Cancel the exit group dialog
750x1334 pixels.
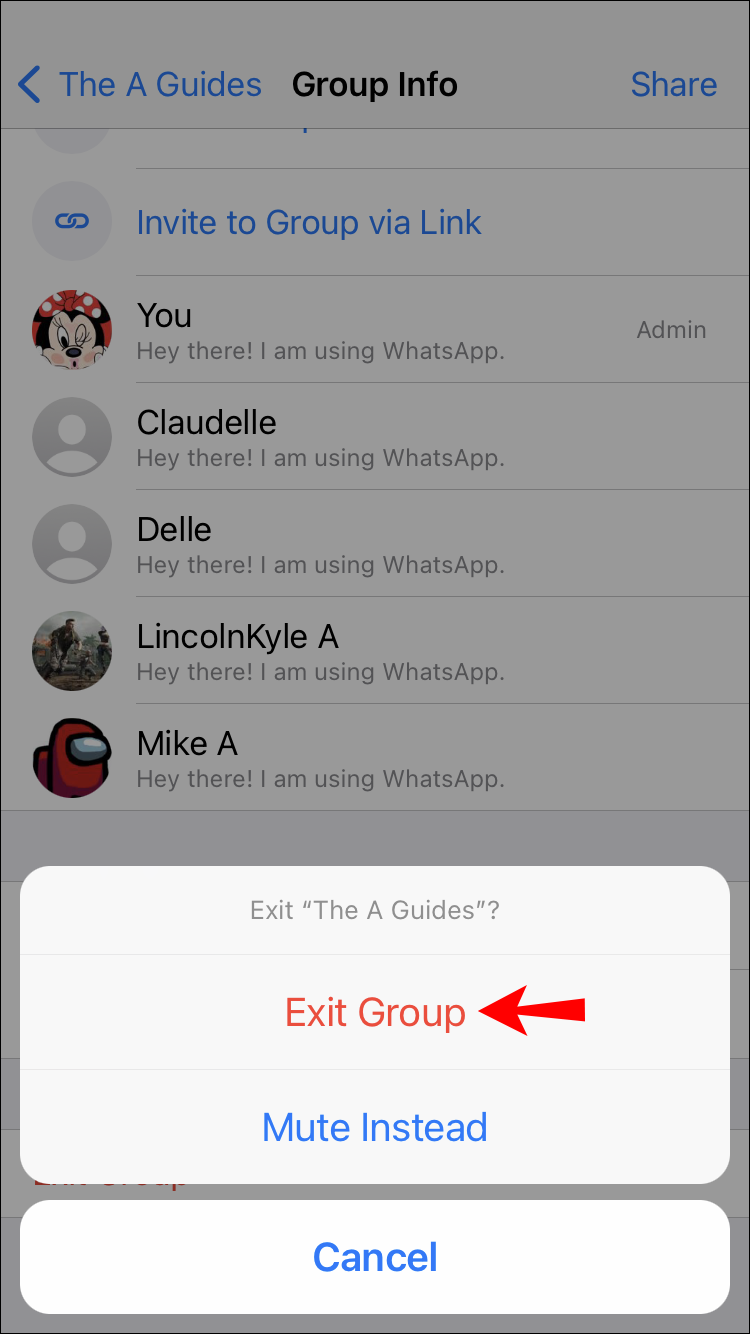(375, 1257)
